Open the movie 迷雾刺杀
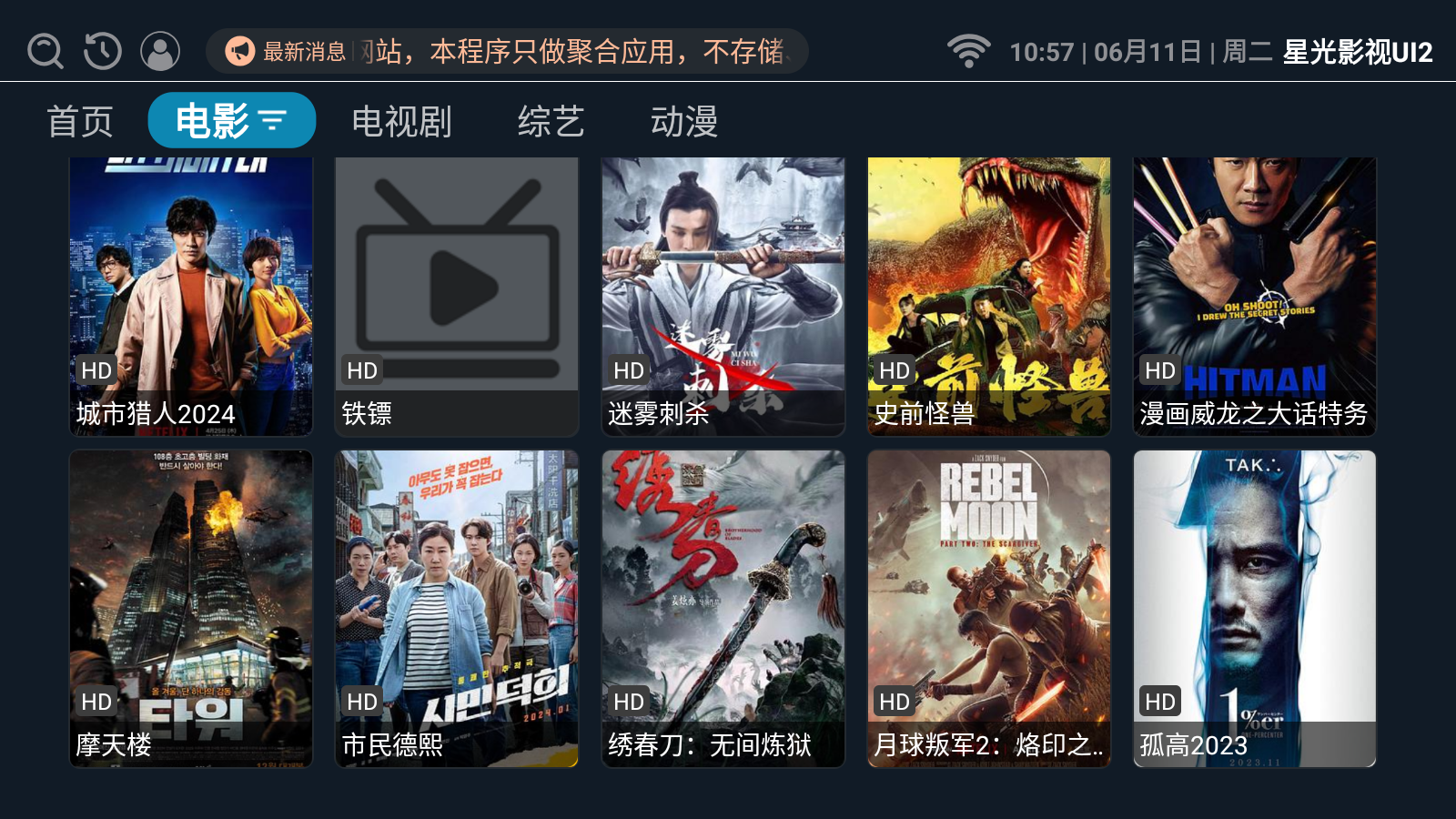This screenshot has height=819, width=1456. [x=723, y=296]
